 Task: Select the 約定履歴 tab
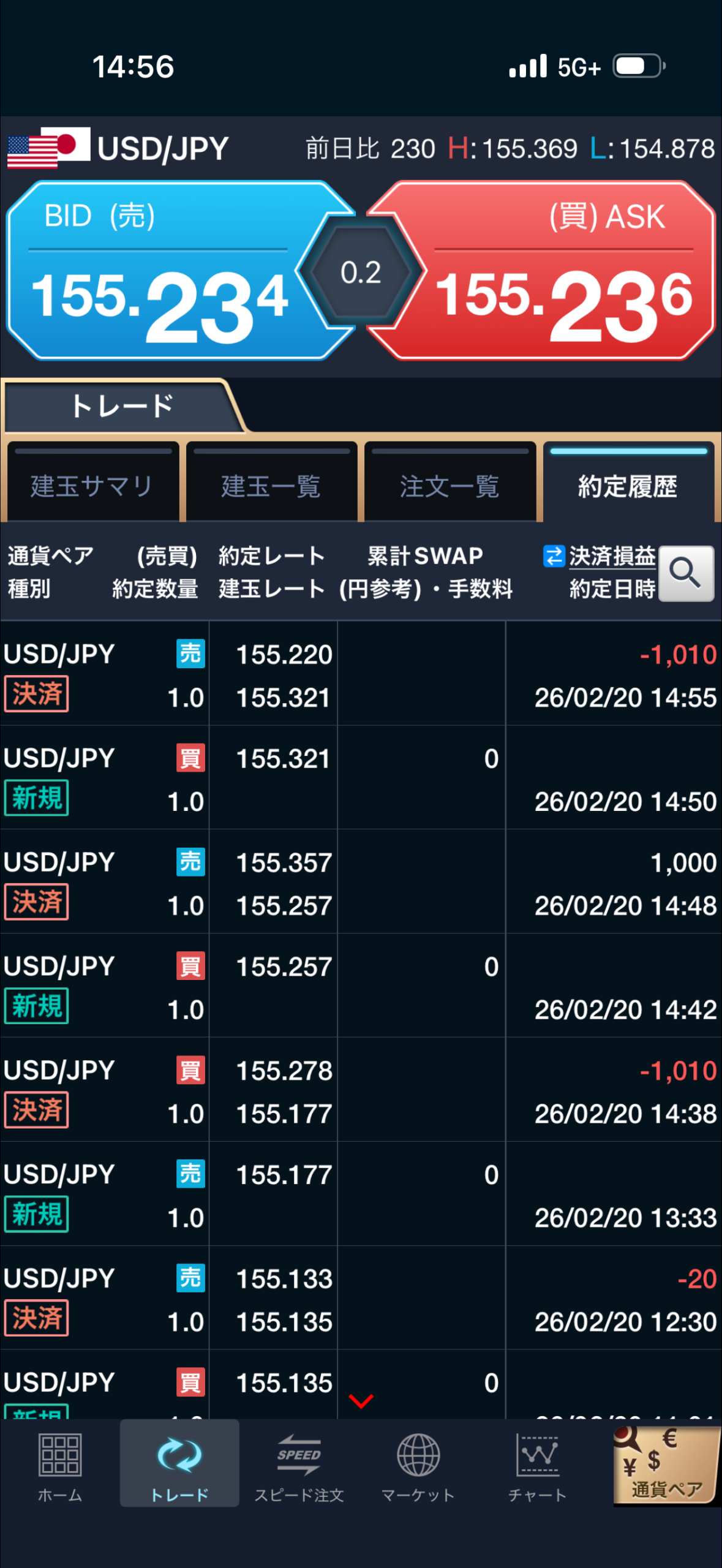point(628,486)
